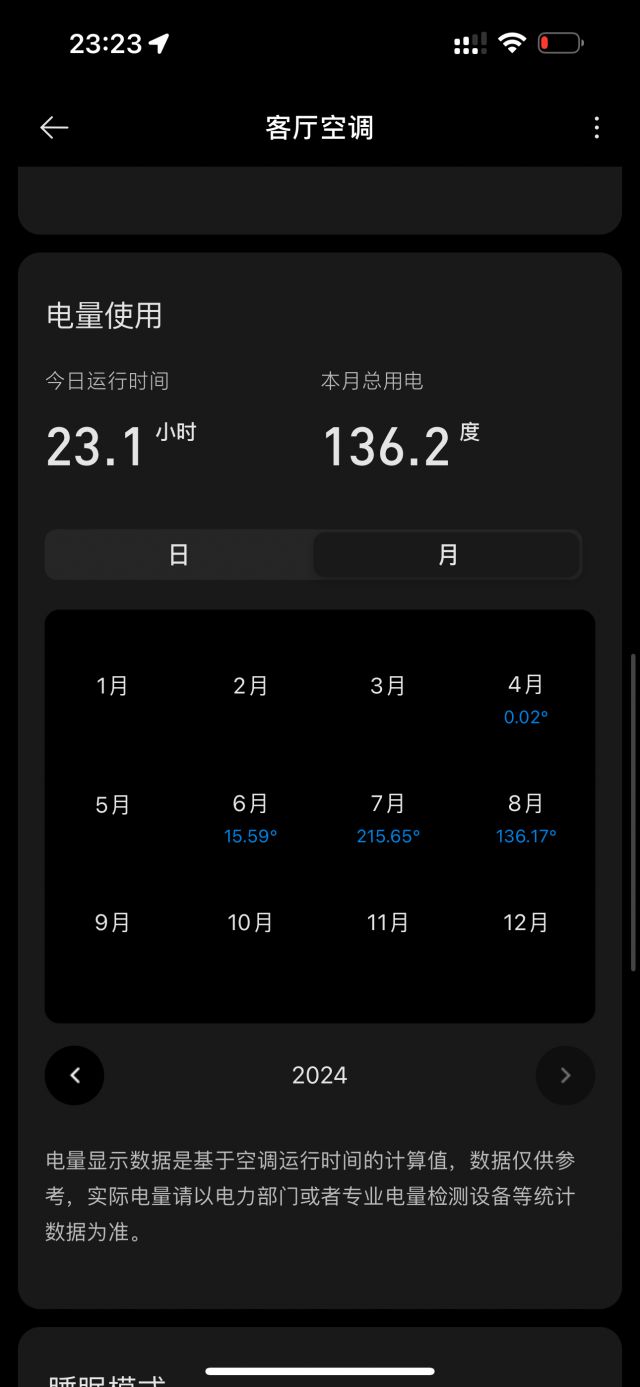Image resolution: width=640 pixels, height=1387 pixels.
Task: Tap the next year arrow
Action: click(x=565, y=1075)
